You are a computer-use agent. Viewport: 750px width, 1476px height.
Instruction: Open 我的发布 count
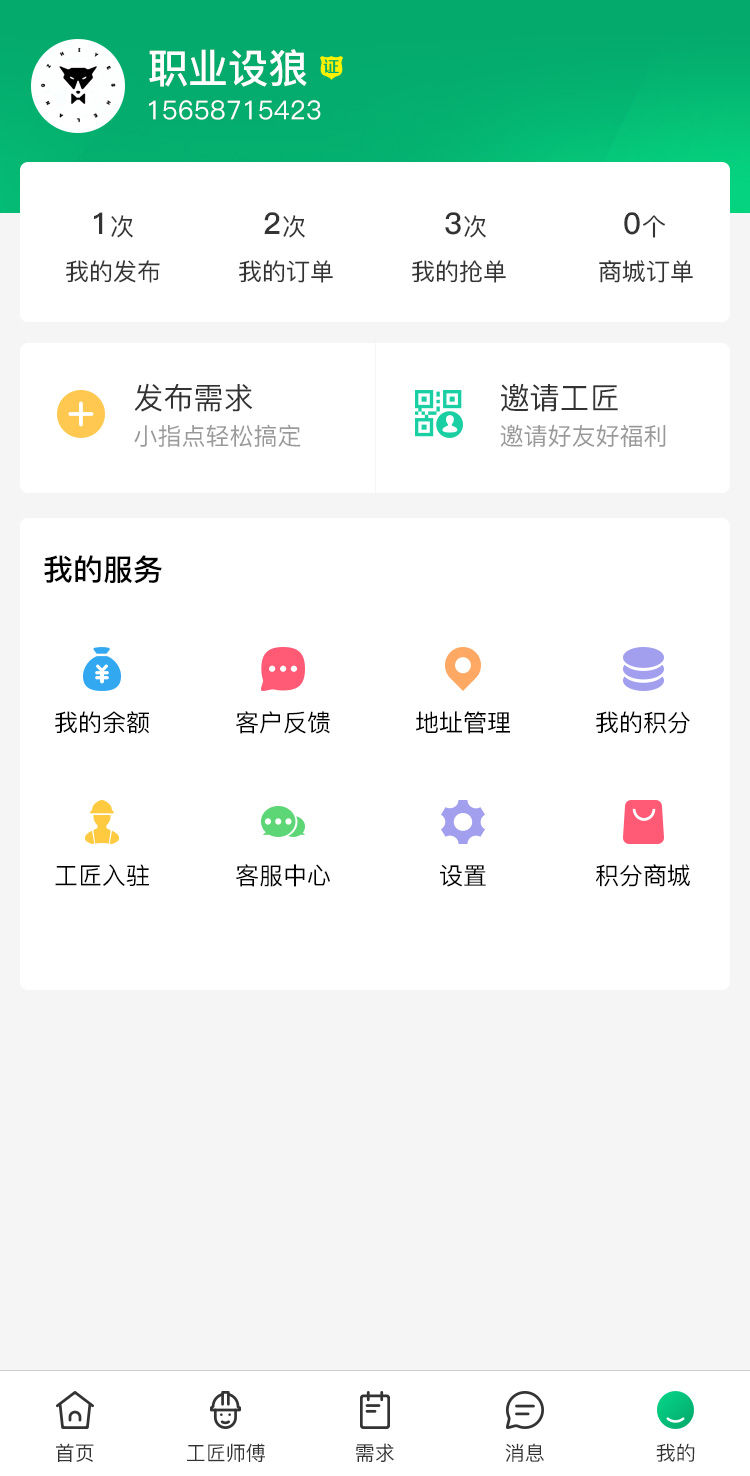(x=113, y=246)
